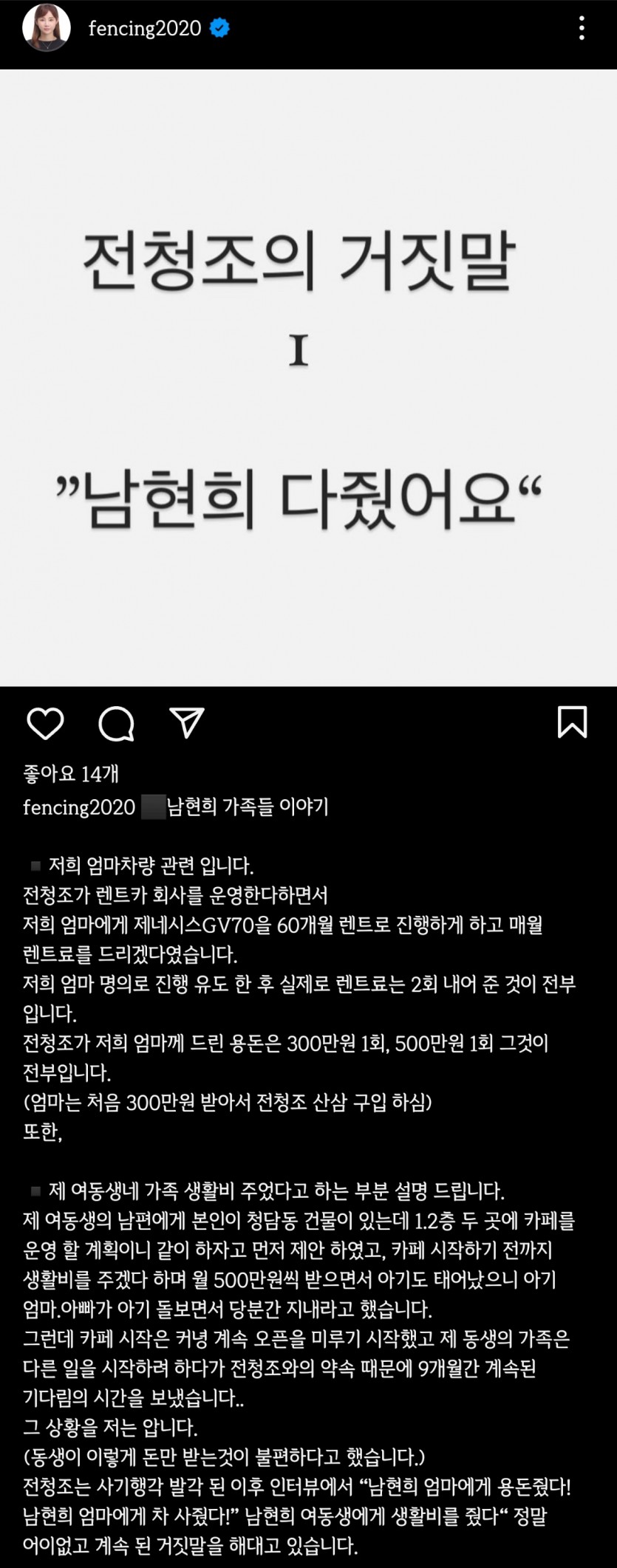Image resolution: width=617 pixels, height=1568 pixels.
Task: Tap fencing2020 name in the caption
Action: pyautogui.click(x=79, y=807)
